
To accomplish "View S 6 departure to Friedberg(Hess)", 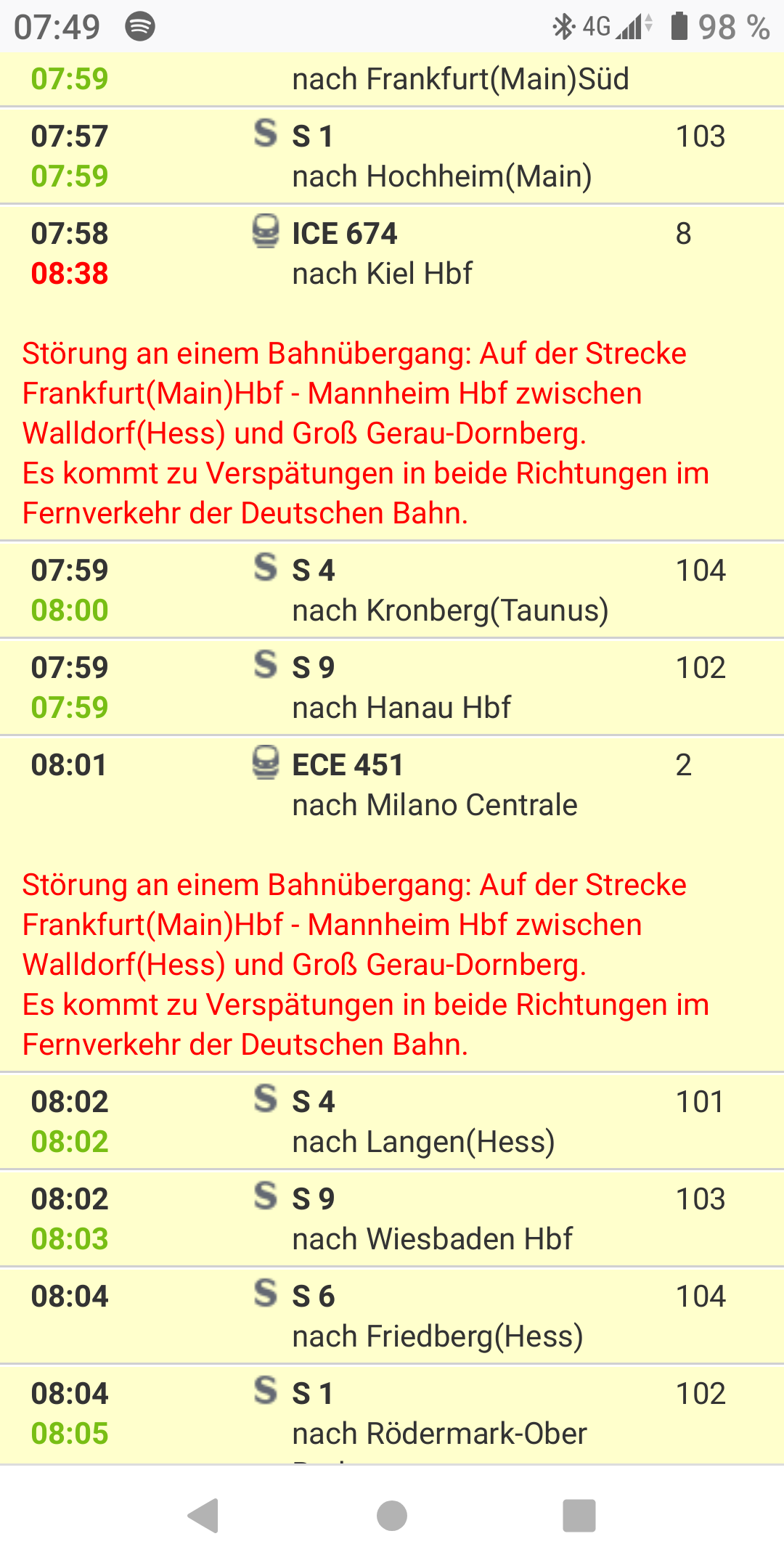I will pyautogui.click(x=392, y=1316).
